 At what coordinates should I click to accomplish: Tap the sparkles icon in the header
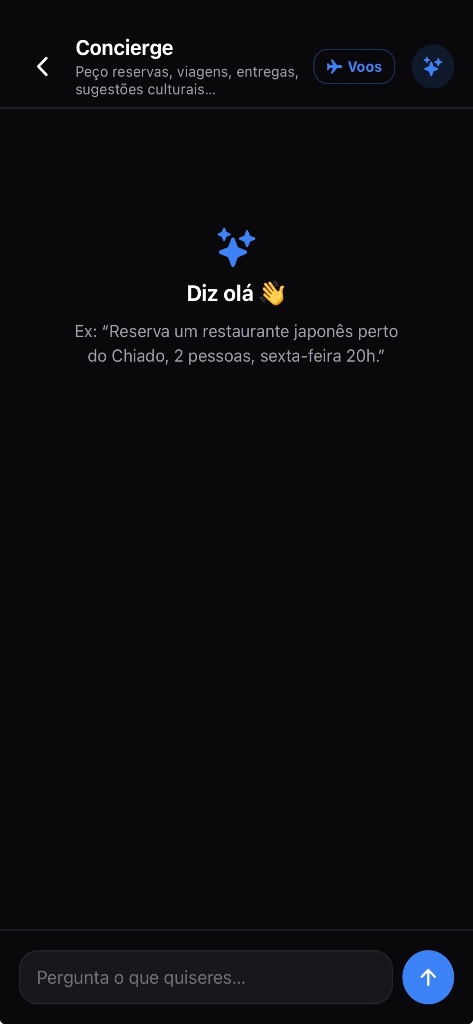pos(432,67)
